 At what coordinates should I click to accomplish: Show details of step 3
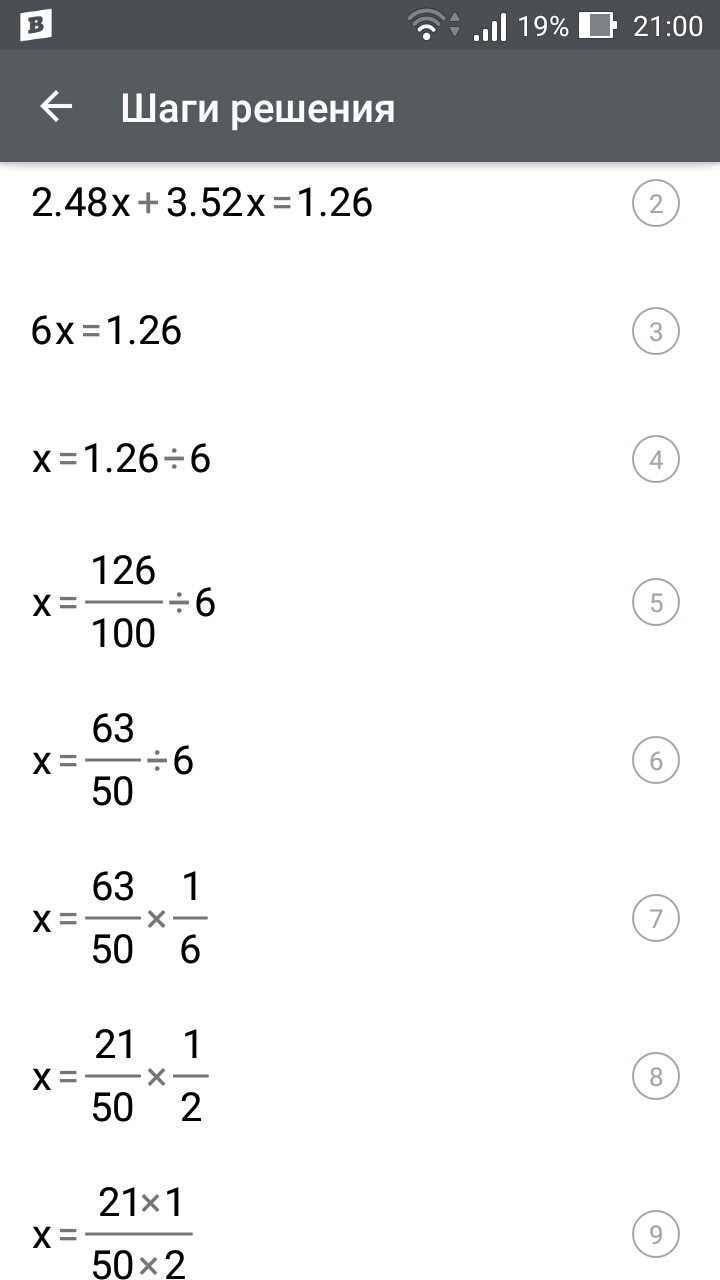pos(656,332)
